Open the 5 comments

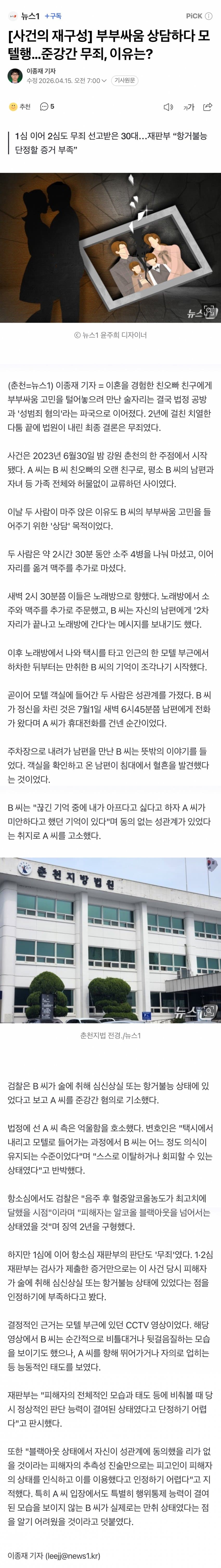pyautogui.click(x=48, y=107)
